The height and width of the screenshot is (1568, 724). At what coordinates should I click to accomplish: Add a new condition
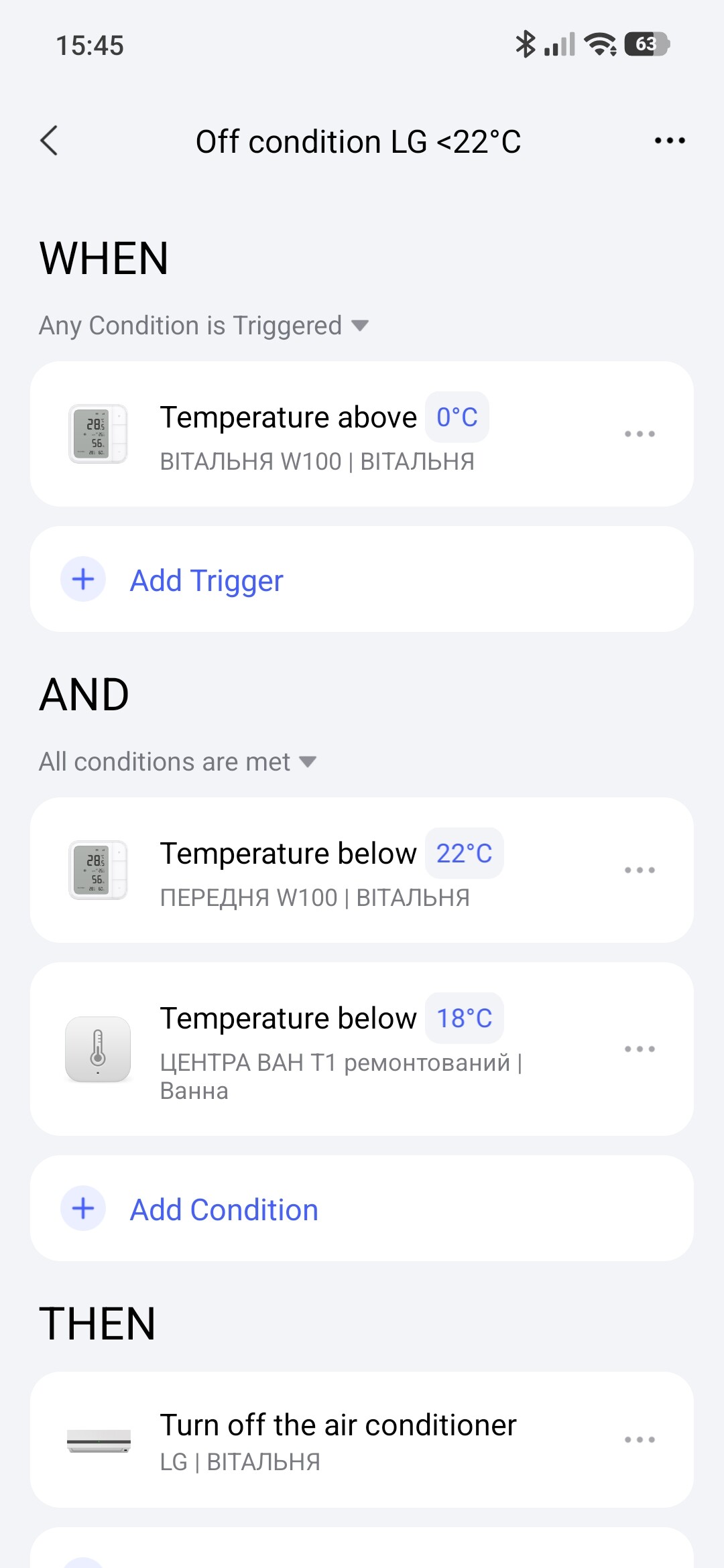tap(223, 1210)
